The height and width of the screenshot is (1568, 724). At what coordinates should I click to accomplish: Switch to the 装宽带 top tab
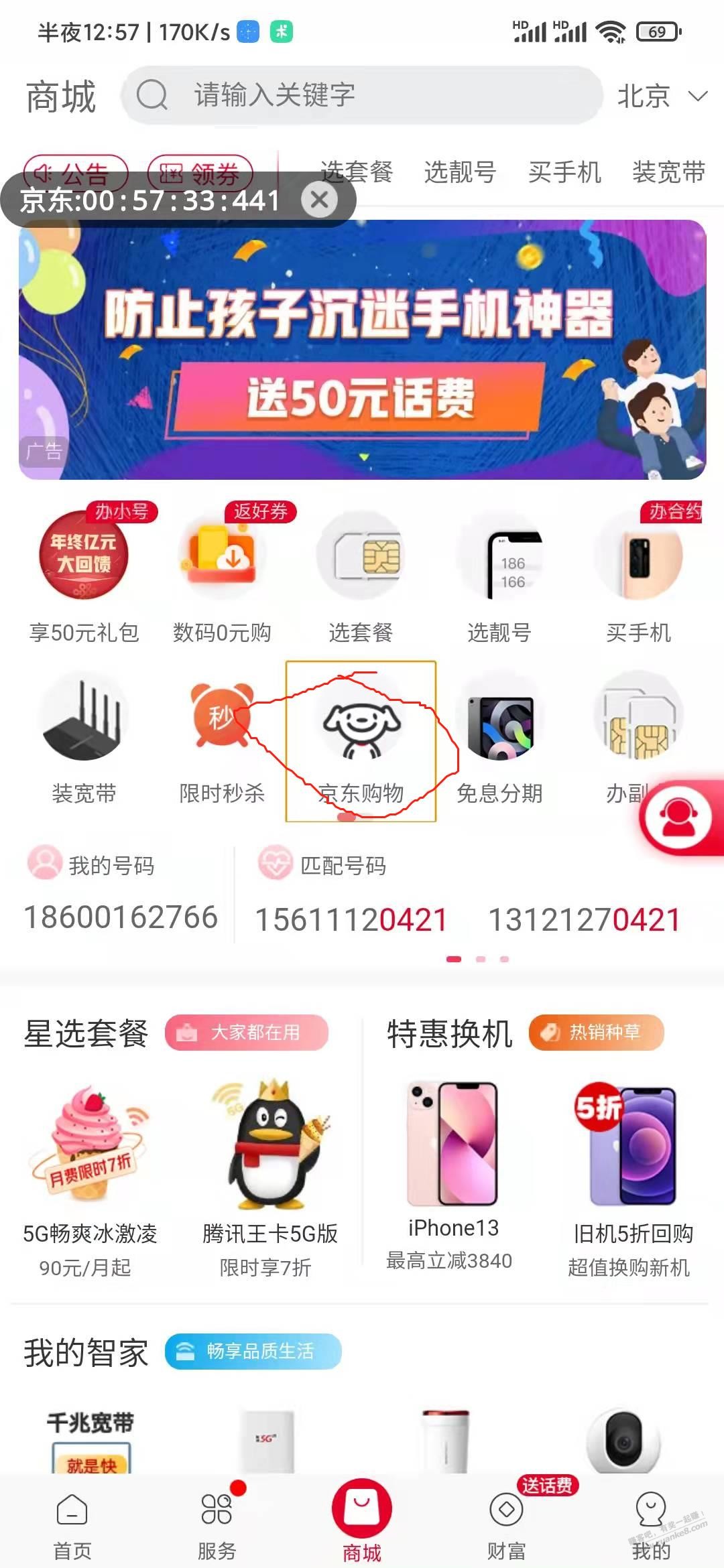(668, 172)
